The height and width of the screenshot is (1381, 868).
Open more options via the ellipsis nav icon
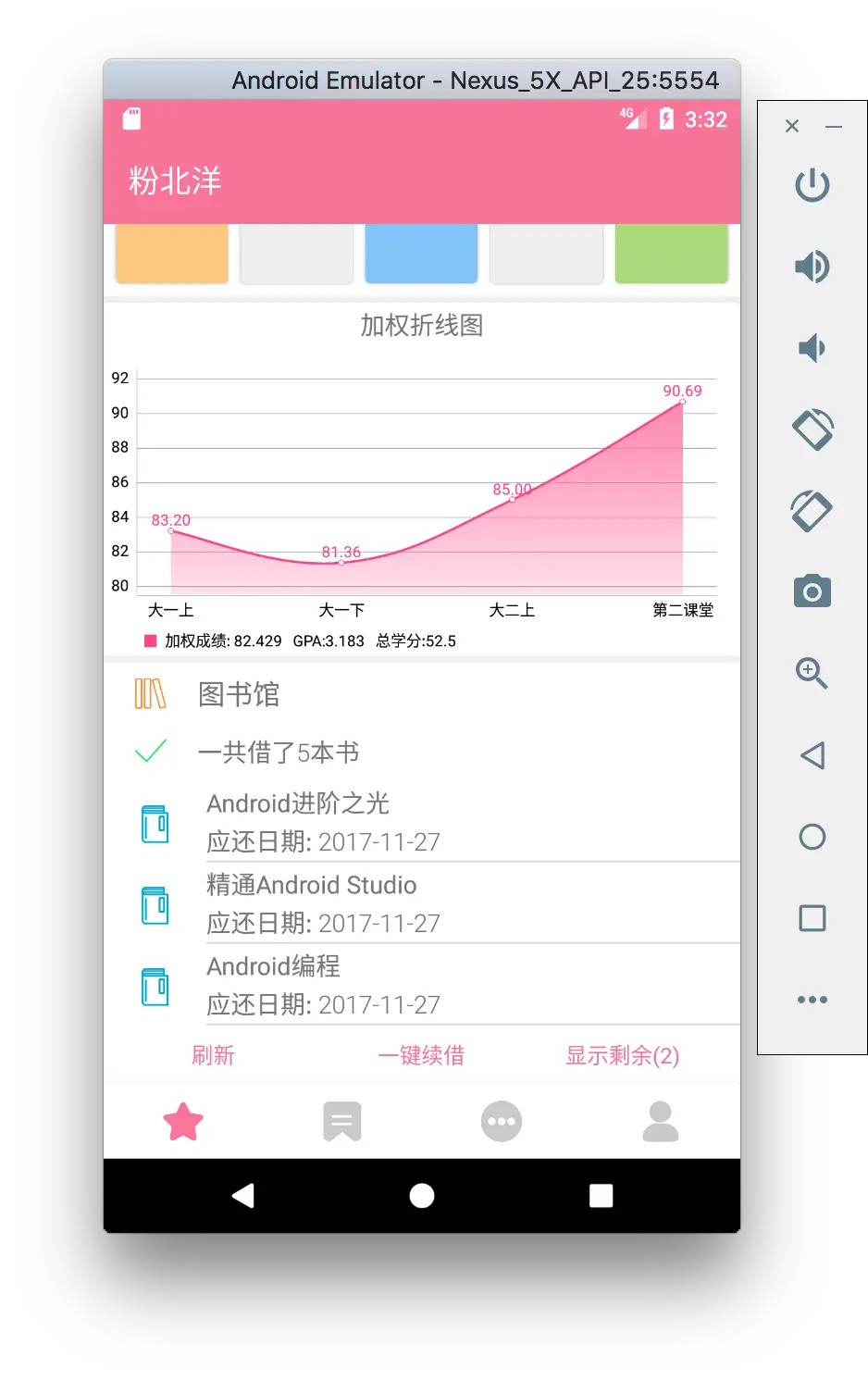(502, 1121)
